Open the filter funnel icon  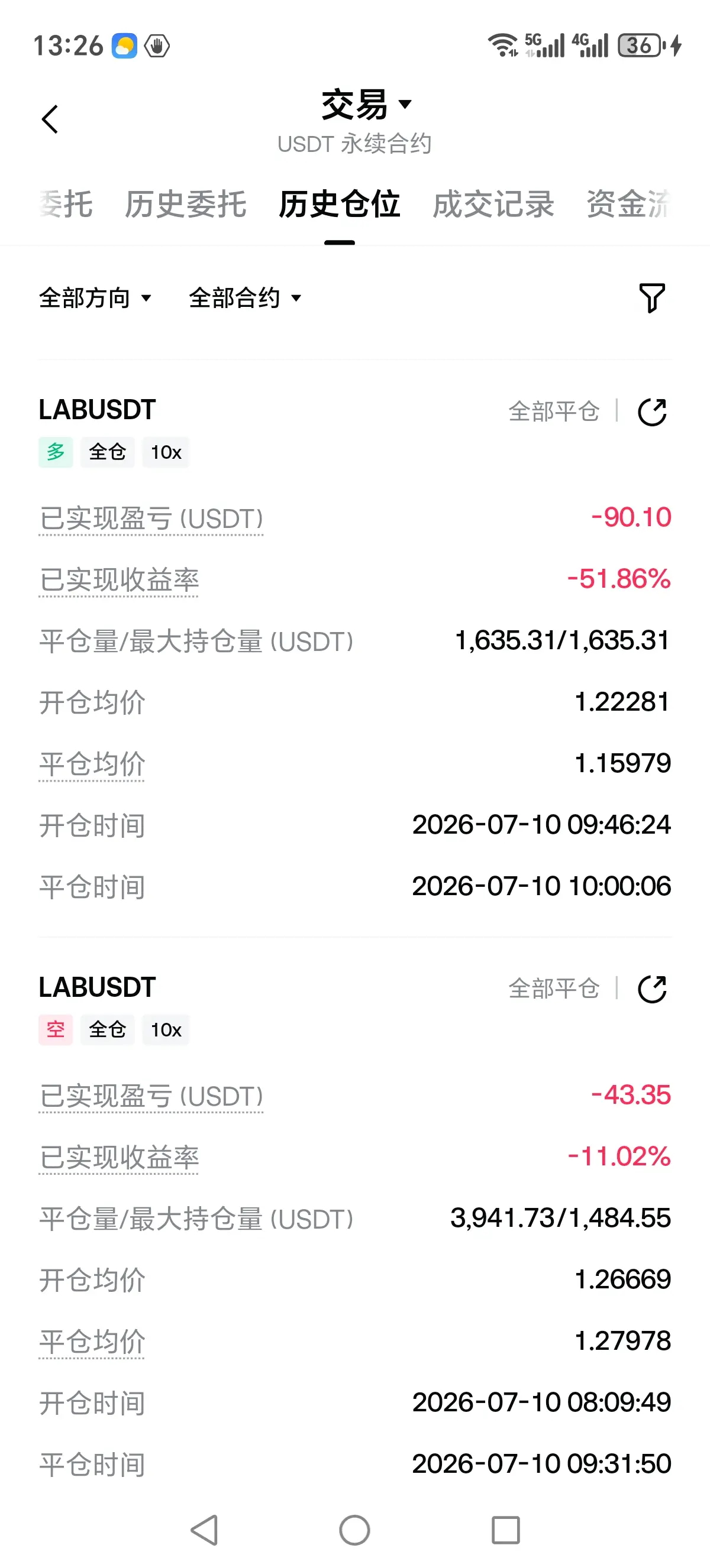click(651, 297)
